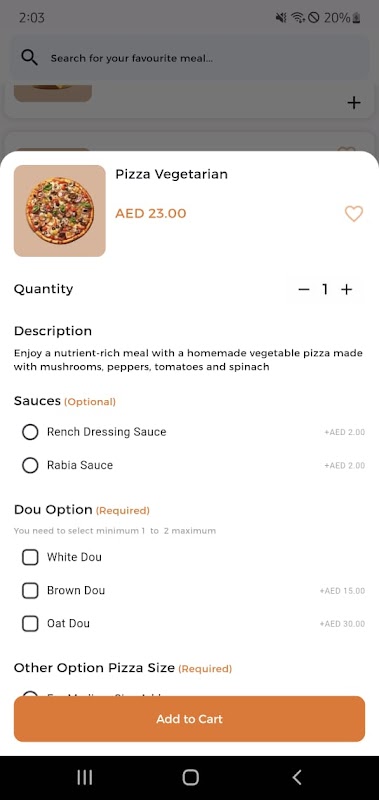Go to the home screen

click(190, 778)
